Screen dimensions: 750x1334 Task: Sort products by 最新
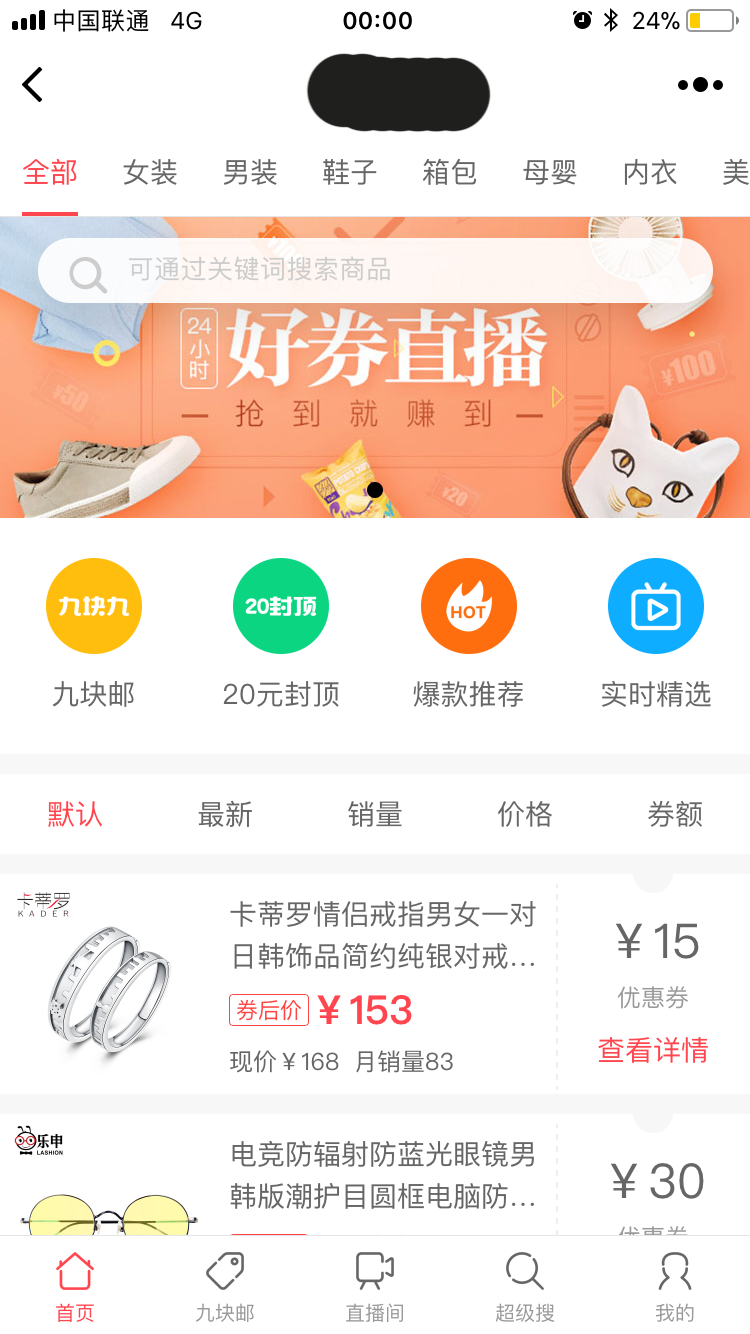225,815
